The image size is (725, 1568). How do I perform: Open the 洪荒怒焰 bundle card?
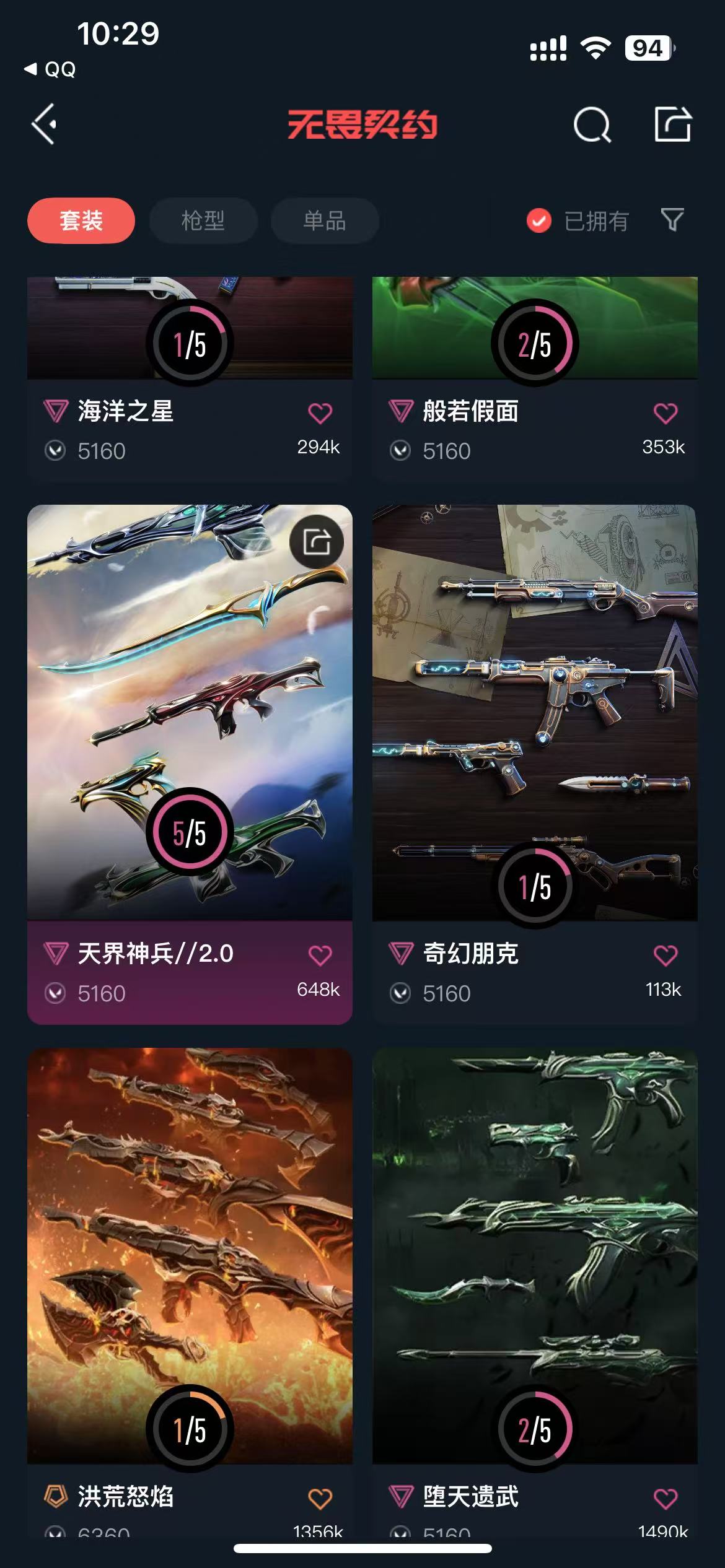point(190,1257)
